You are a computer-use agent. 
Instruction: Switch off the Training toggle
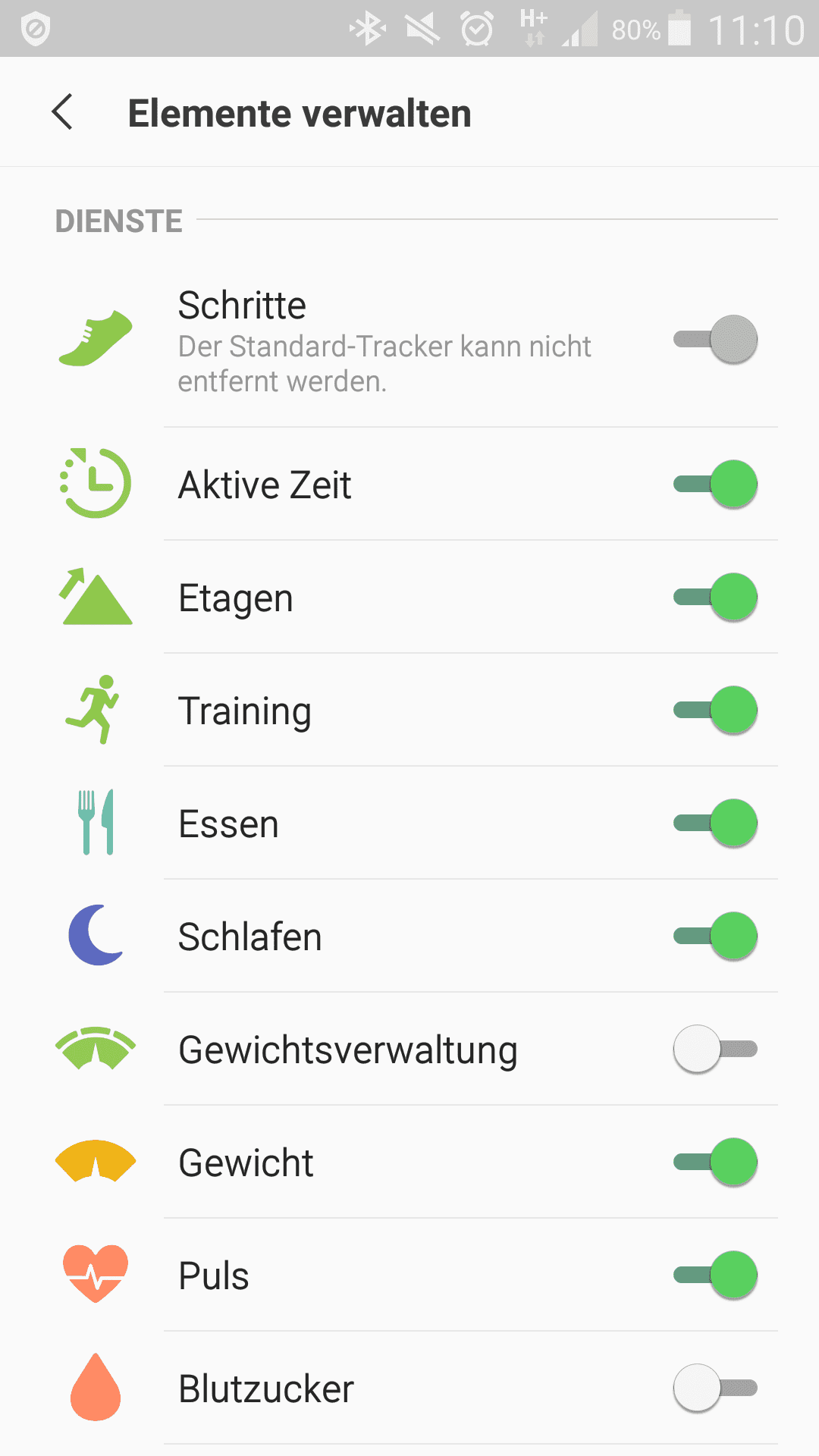click(x=715, y=710)
